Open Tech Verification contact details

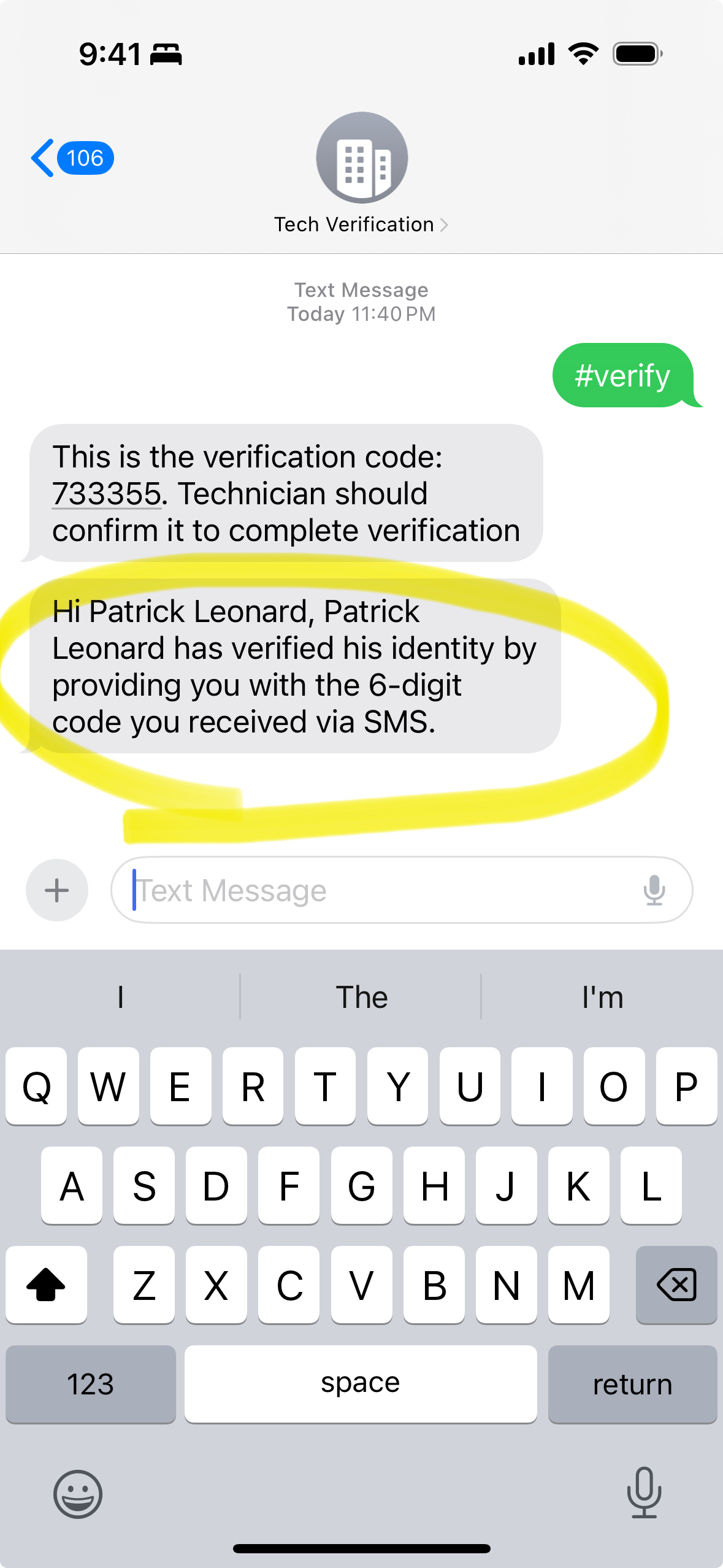pos(361,225)
